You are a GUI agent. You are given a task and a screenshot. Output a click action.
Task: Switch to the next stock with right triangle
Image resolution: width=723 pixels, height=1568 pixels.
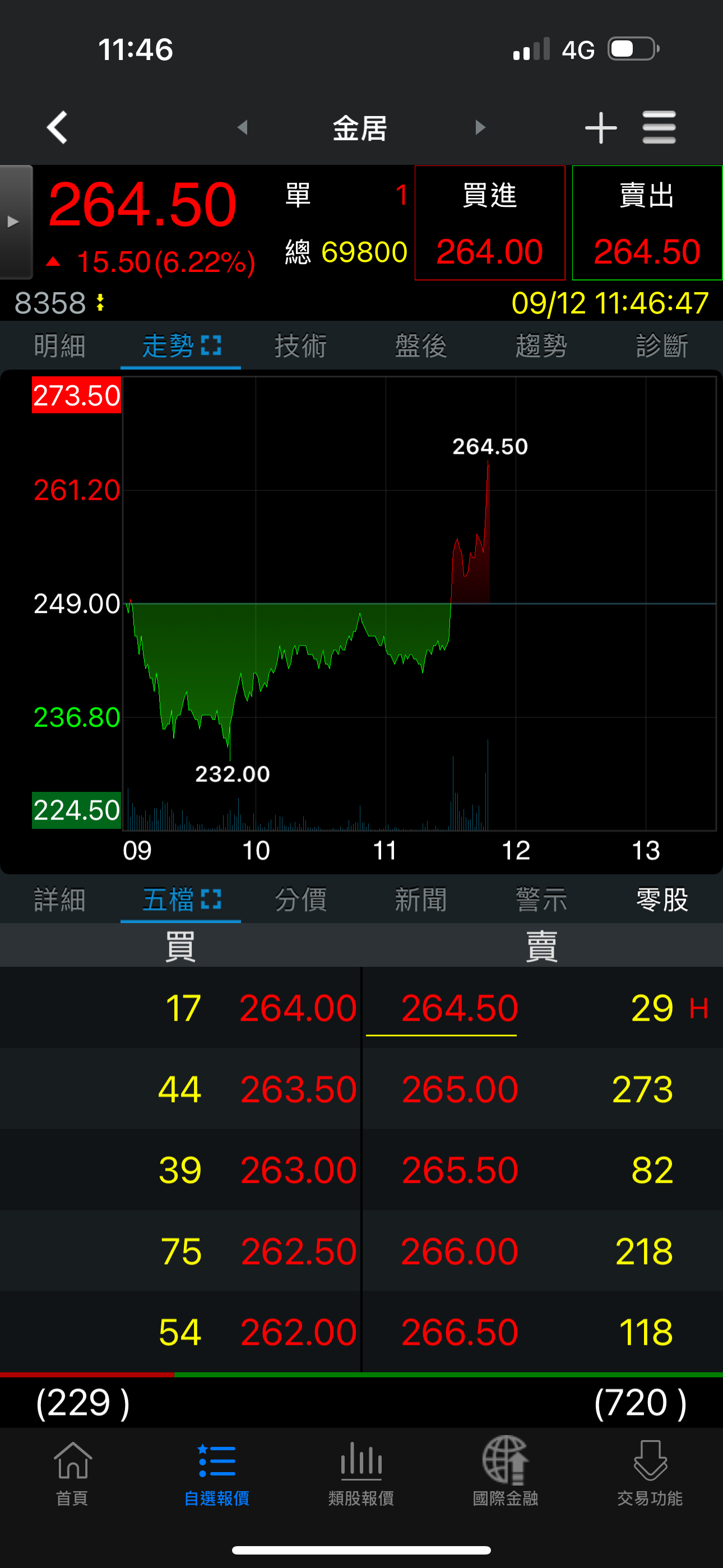(480, 128)
